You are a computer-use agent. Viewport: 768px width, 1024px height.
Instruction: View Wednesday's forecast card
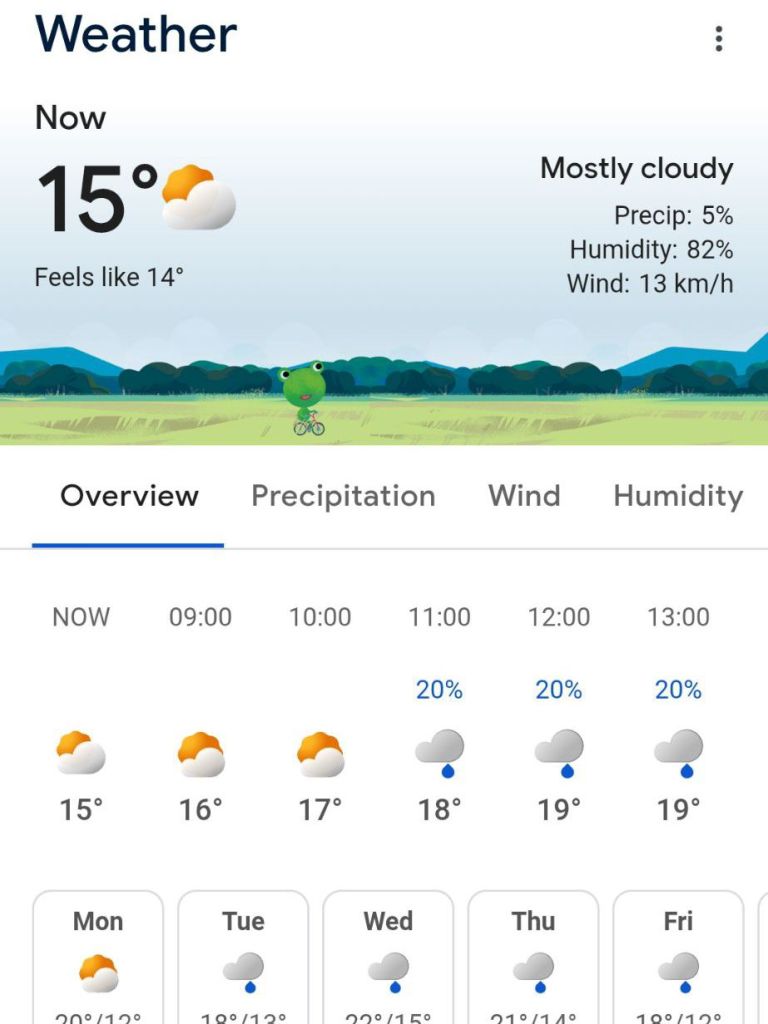[x=388, y=960]
